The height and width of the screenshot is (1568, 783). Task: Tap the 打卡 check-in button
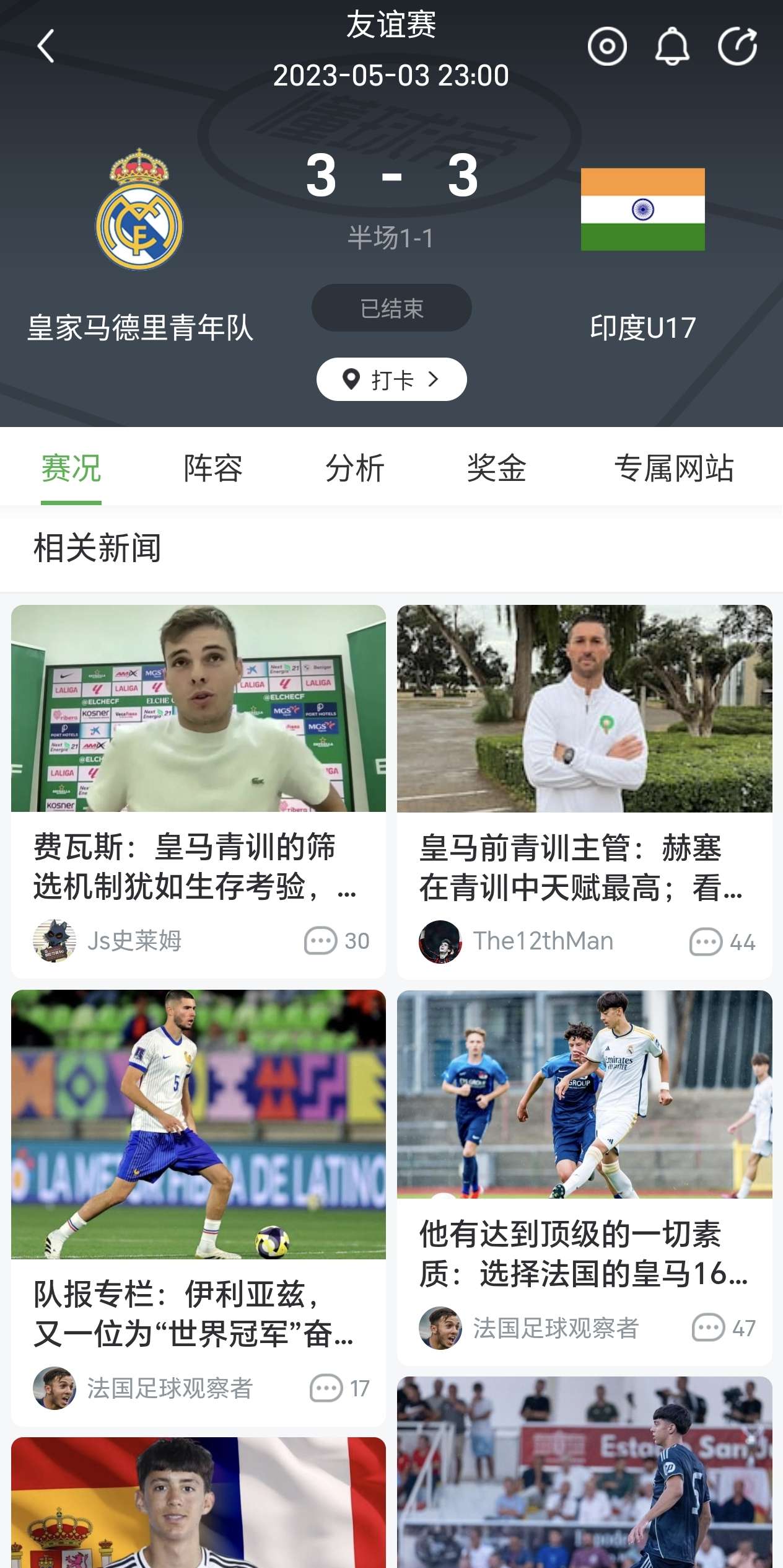pyautogui.click(x=391, y=379)
